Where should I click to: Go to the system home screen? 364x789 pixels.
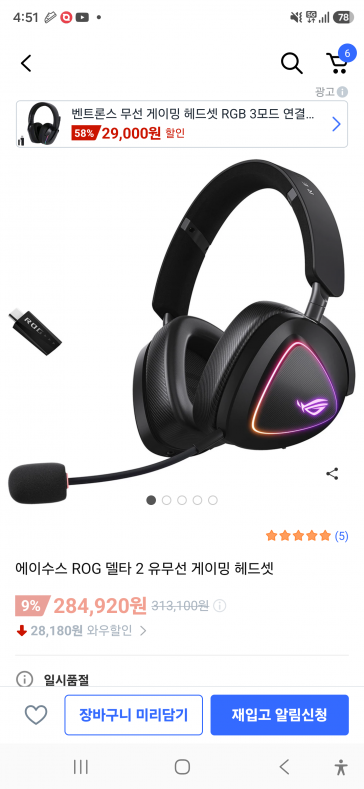pos(182,767)
